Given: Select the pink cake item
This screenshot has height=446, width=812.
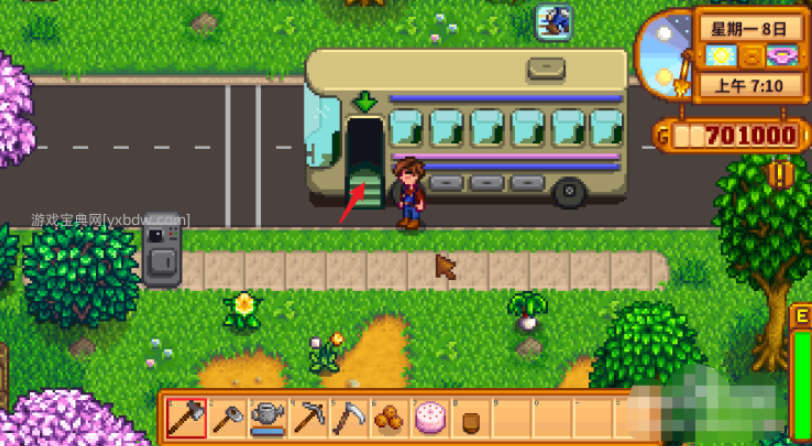Looking at the screenshot, I should pyautogui.click(x=429, y=416).
